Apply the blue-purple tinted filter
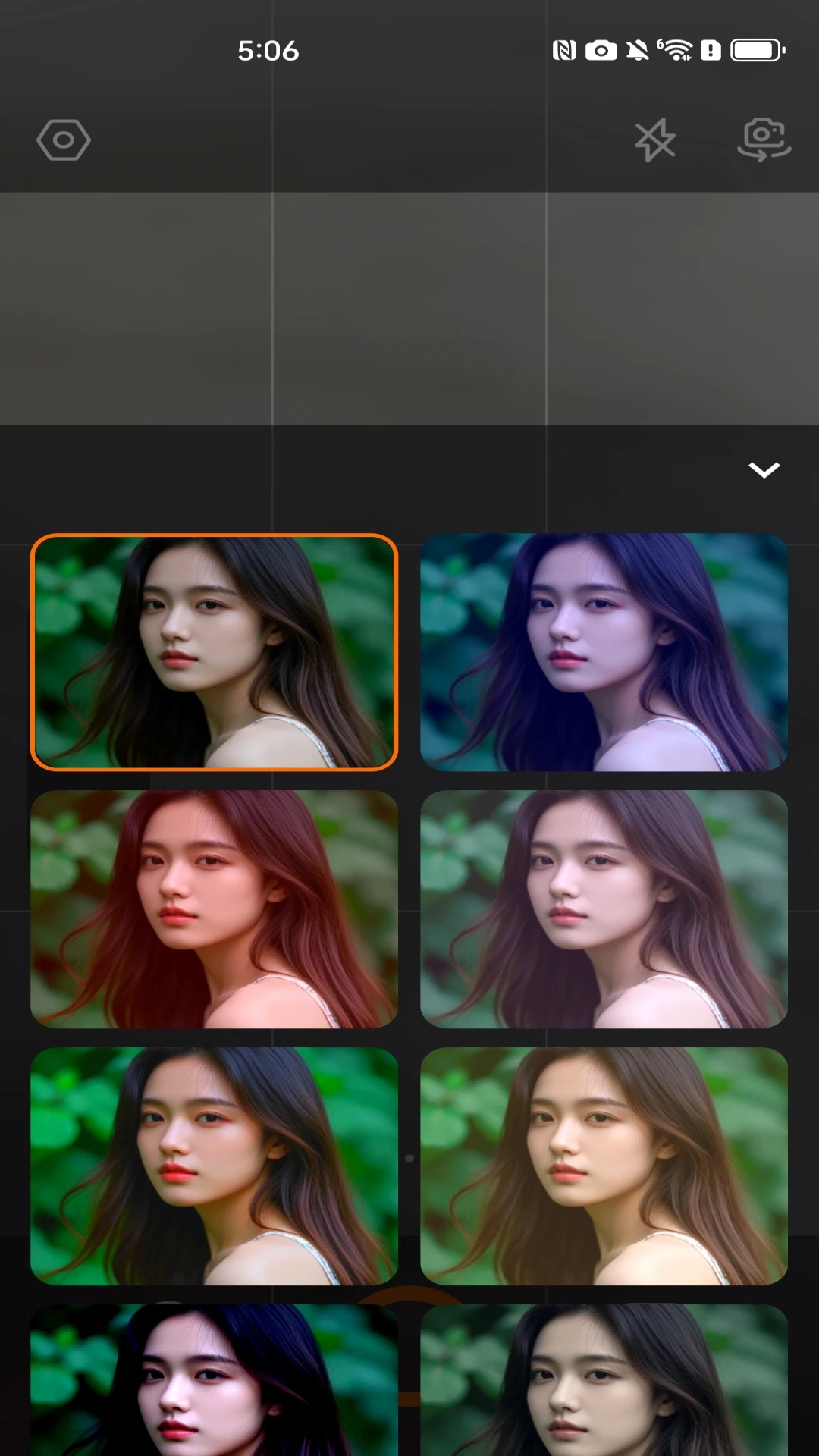 click(x=604, y=652)
